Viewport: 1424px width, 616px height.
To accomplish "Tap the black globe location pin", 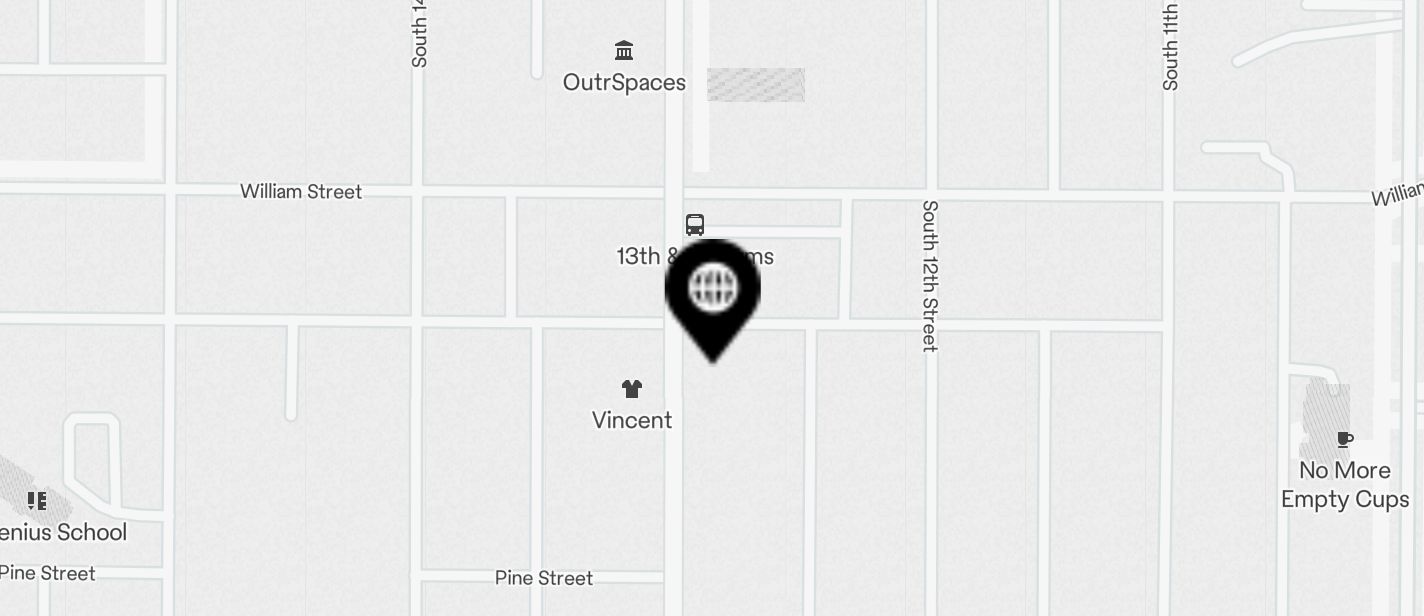I will pyautogui.click(x=713, y=291).
